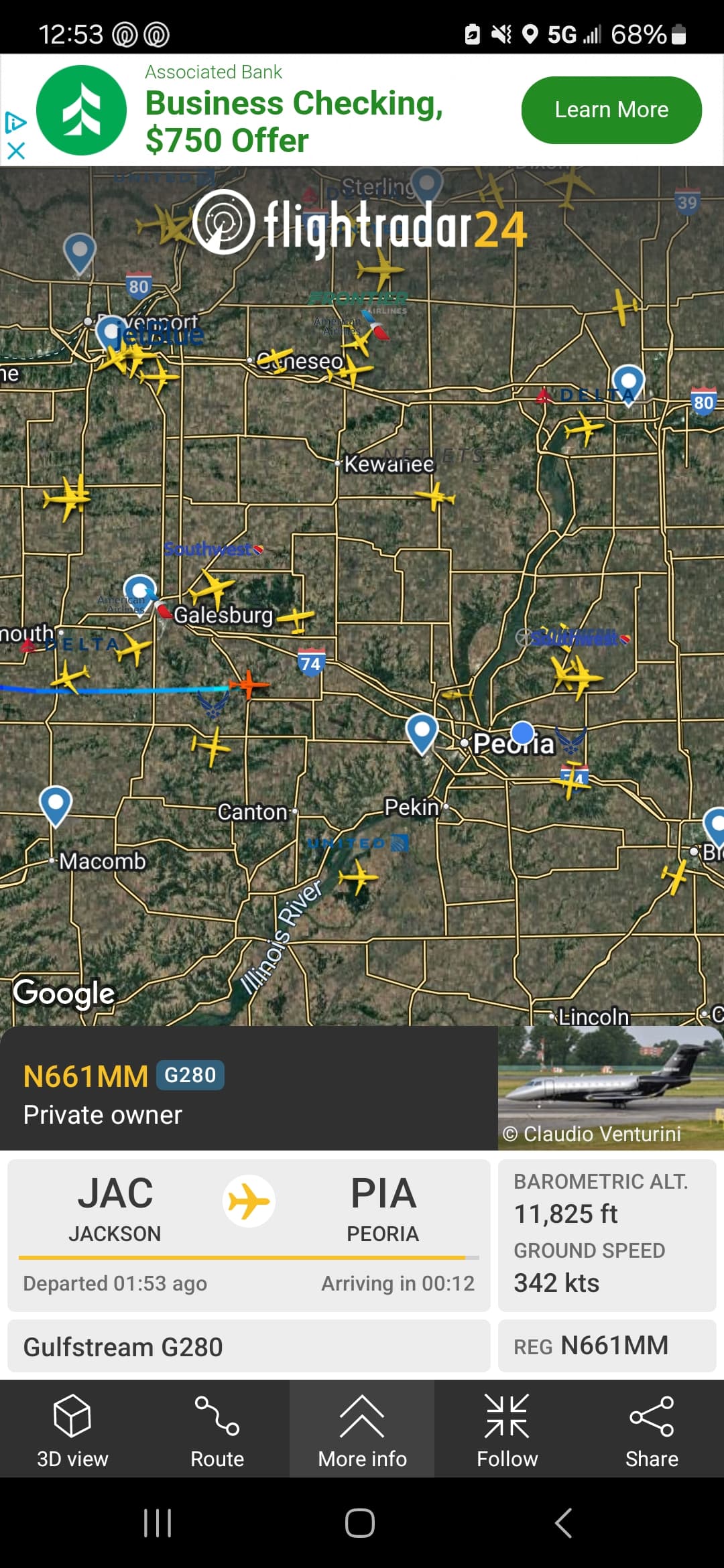Close the Associated Bank ad banner
This screenshot has width=724, height=1568.
click(16, 150)
